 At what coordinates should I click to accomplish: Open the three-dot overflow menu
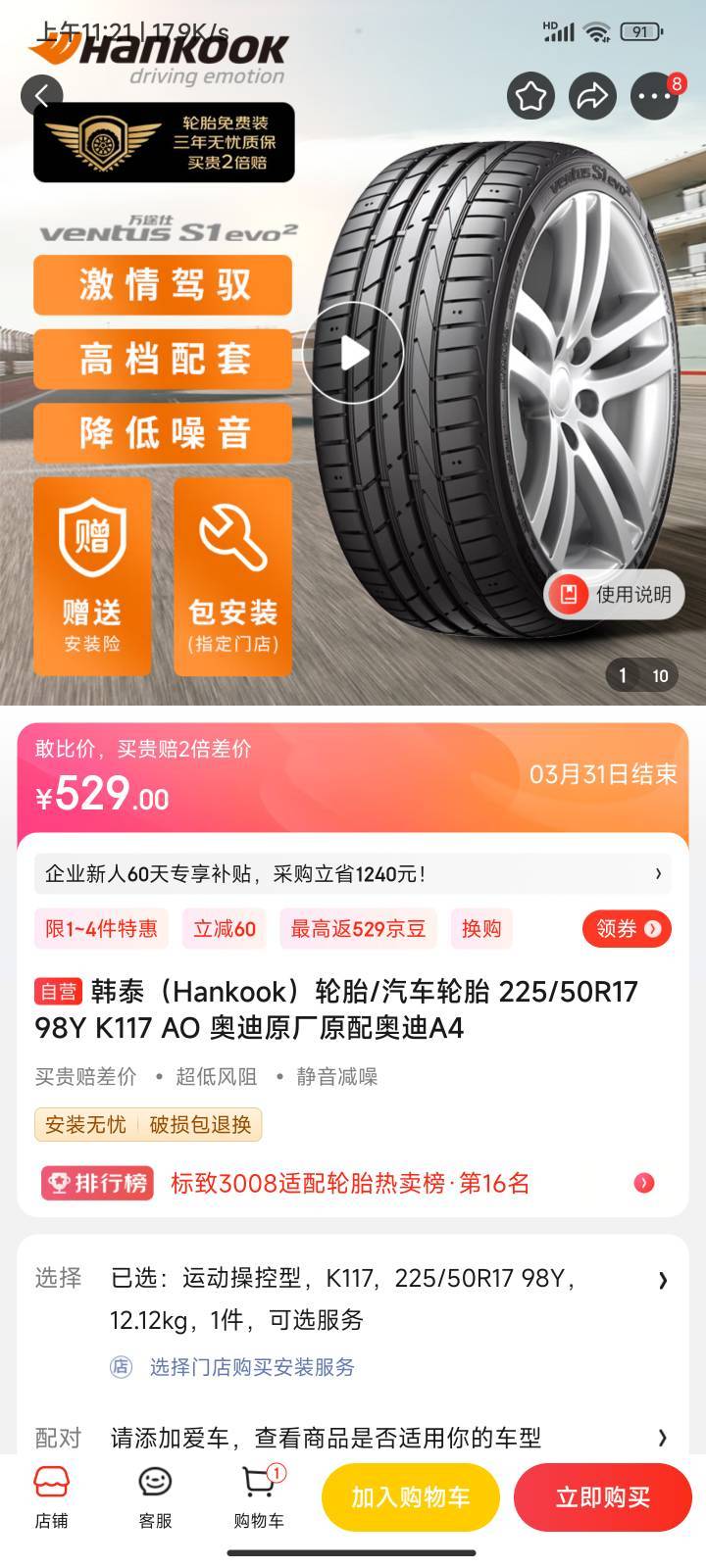click(654, 96)
